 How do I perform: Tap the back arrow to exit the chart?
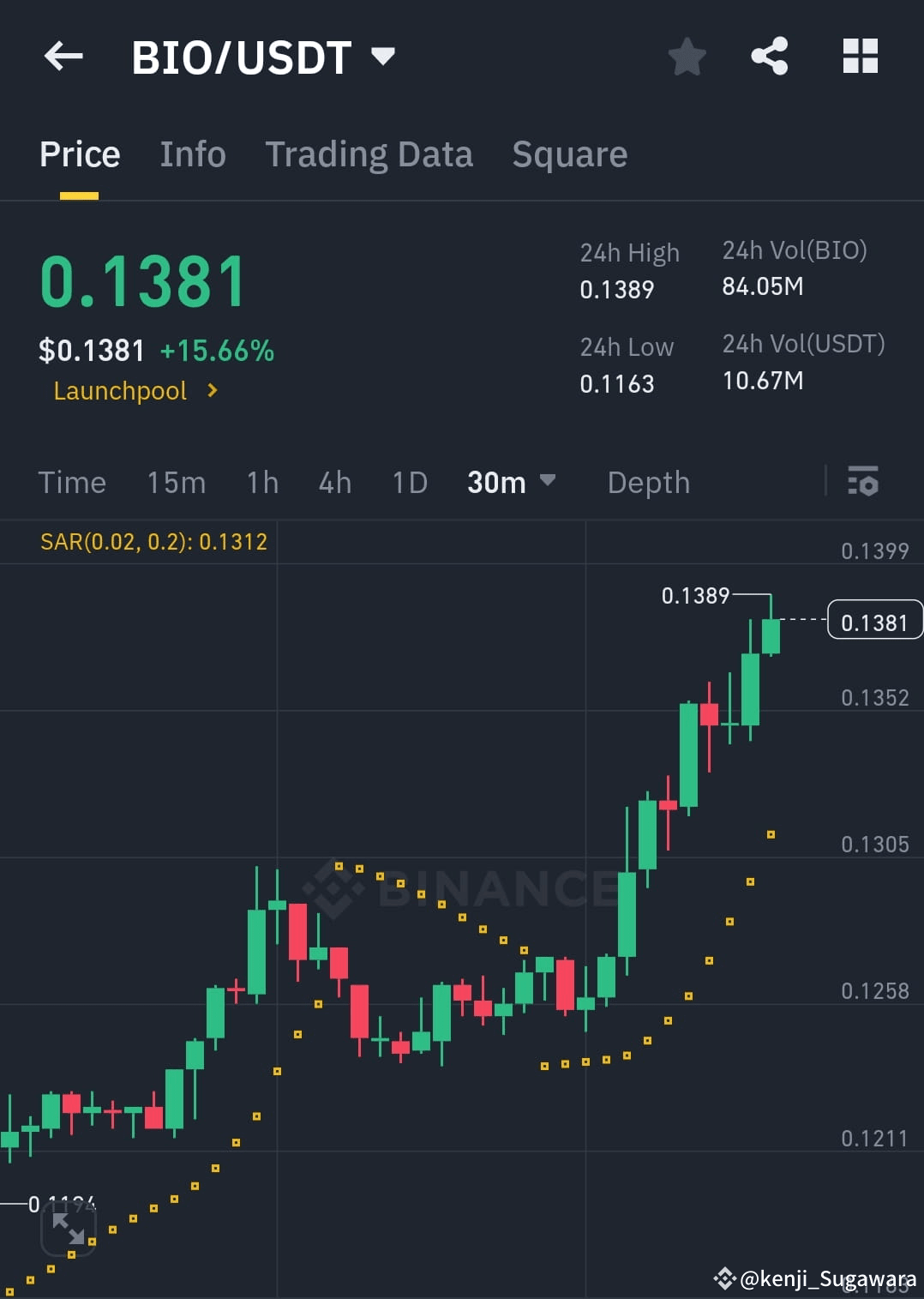pos(63,57)
